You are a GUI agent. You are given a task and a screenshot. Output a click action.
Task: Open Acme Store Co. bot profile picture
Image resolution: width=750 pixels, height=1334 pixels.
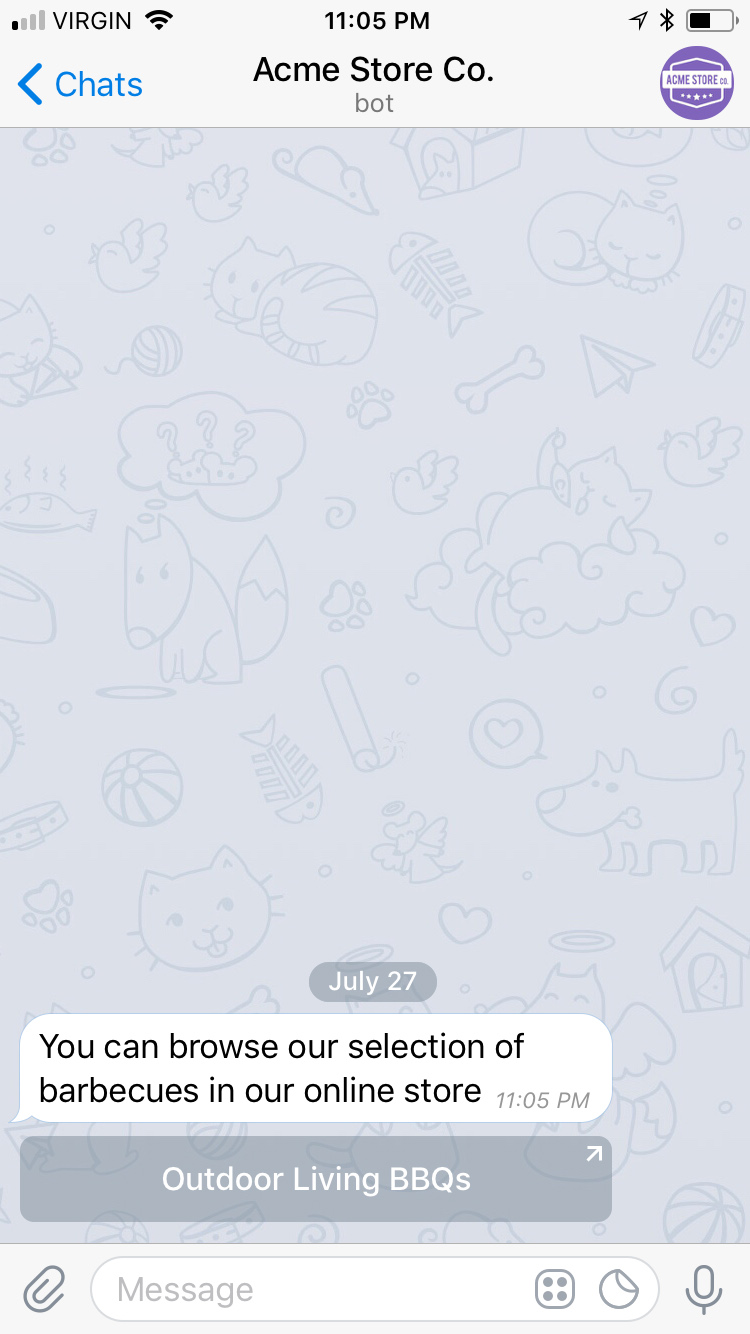pos(697,83)
